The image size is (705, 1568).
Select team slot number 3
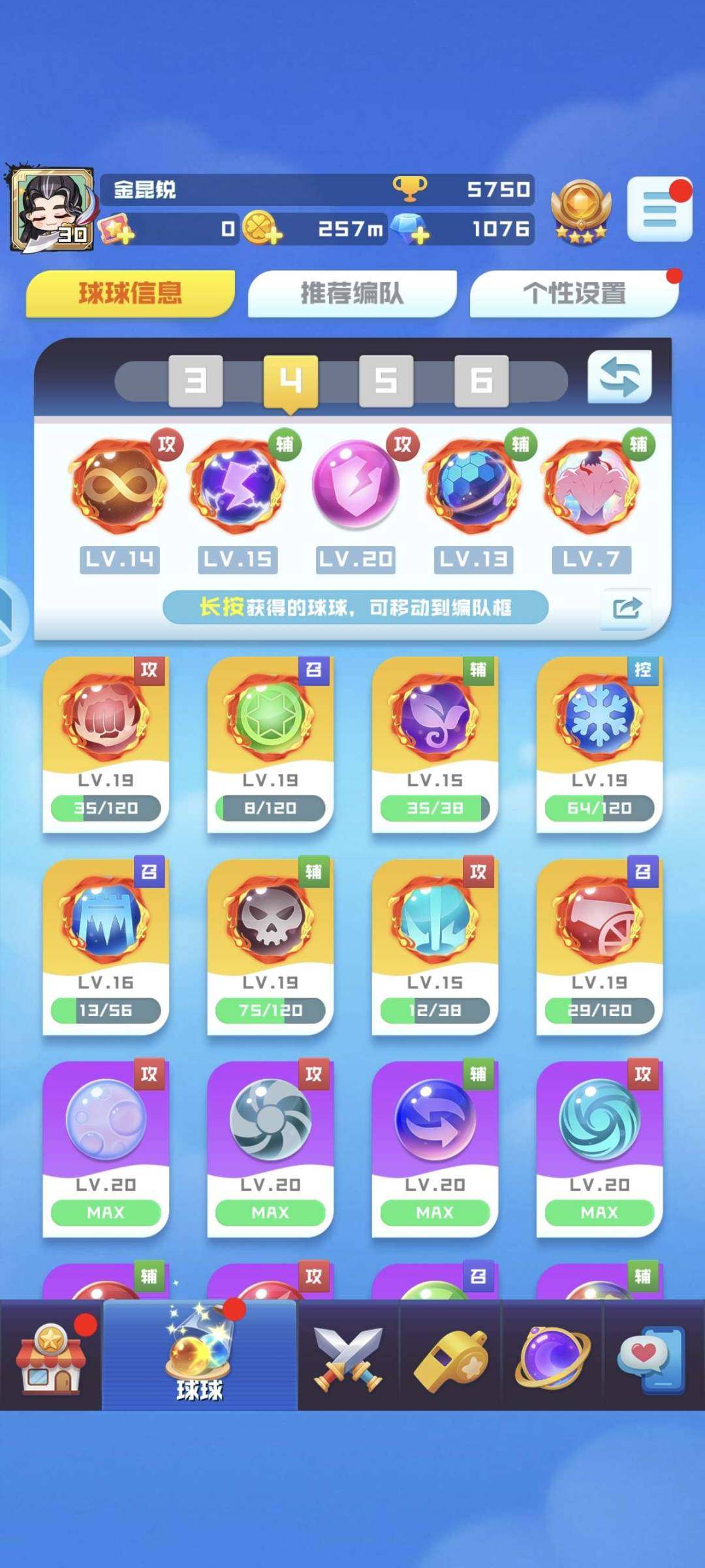(195, 380)
